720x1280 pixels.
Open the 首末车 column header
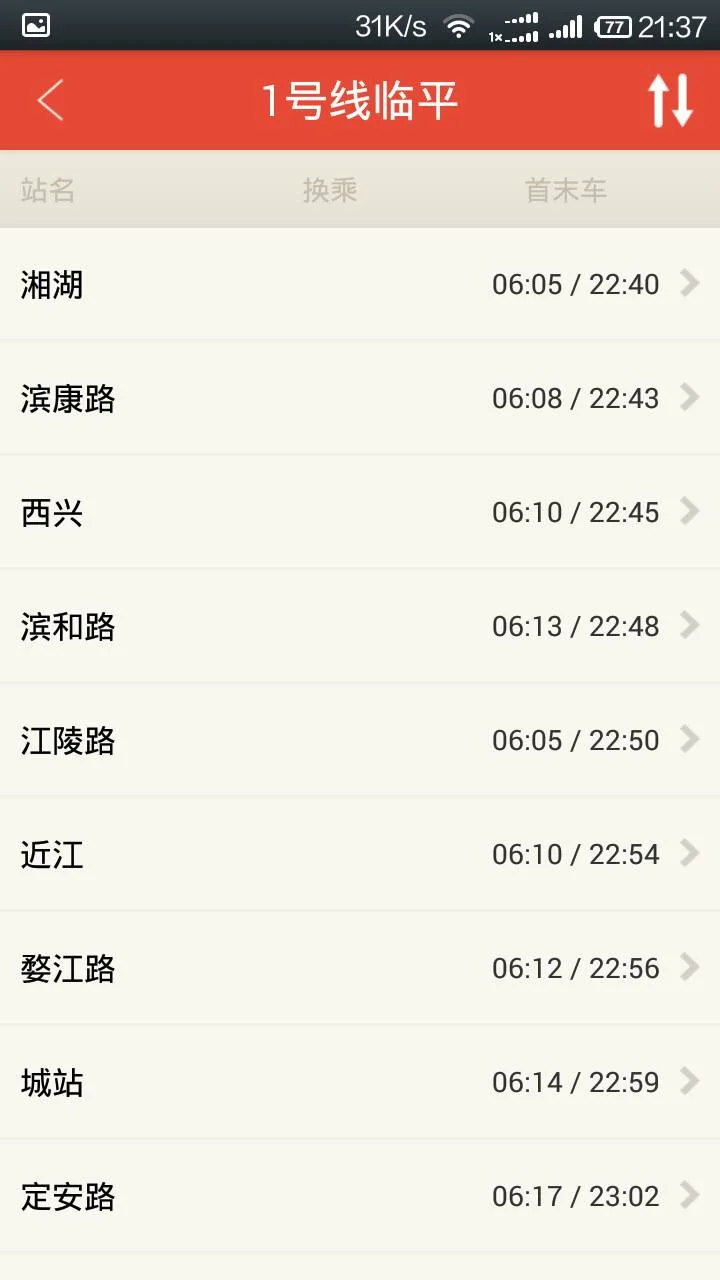click(564, 190)
